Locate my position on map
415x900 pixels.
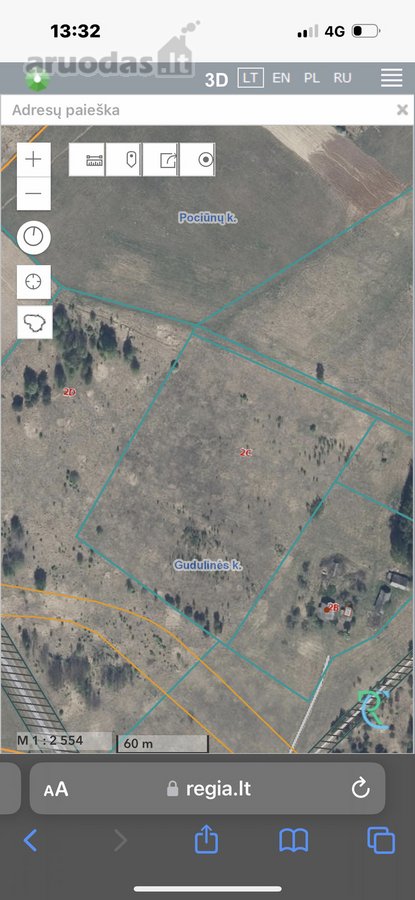coord(34,282)
